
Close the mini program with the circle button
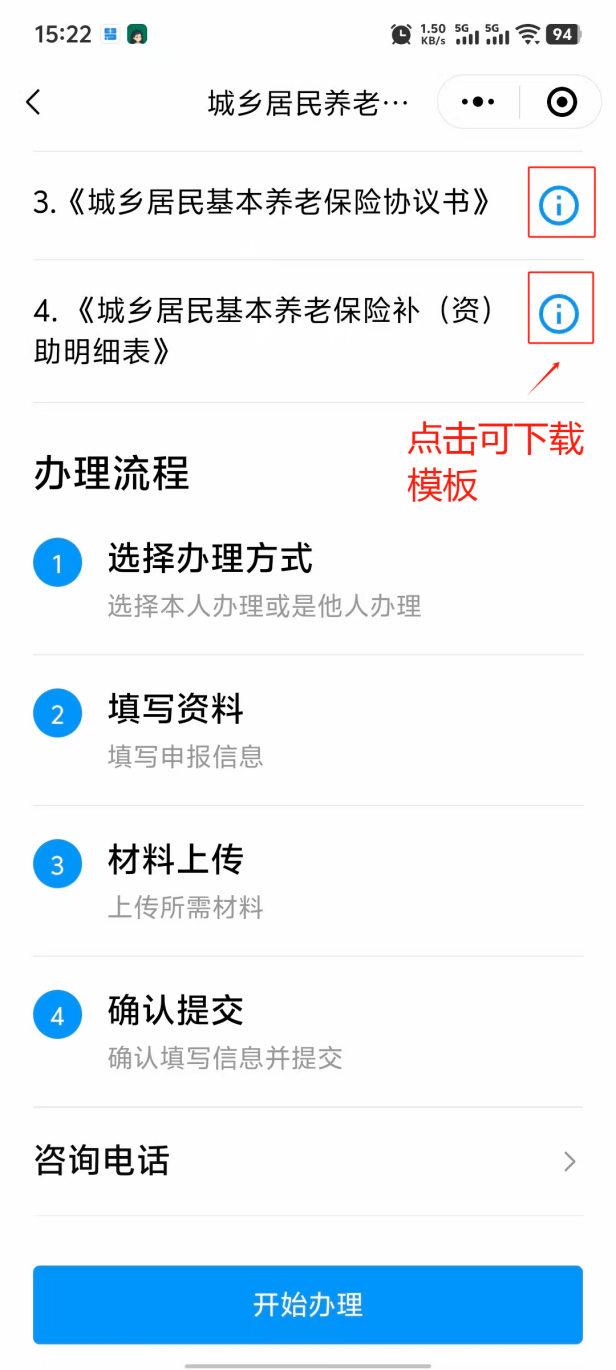tap(562, 102)
